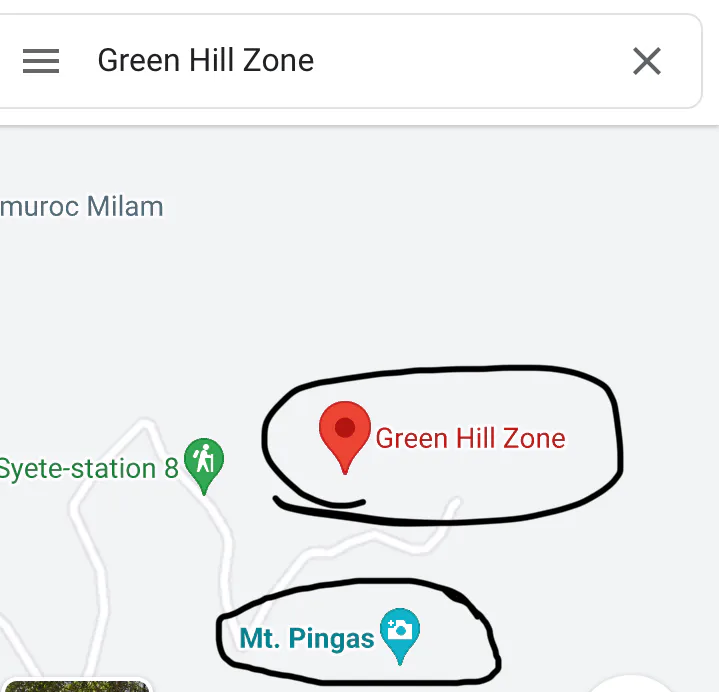Image resolution: width=719 pixels, height=692 pixels.
Task: View the Mt. Pingas photo spot marker
Action: (400, 632)
